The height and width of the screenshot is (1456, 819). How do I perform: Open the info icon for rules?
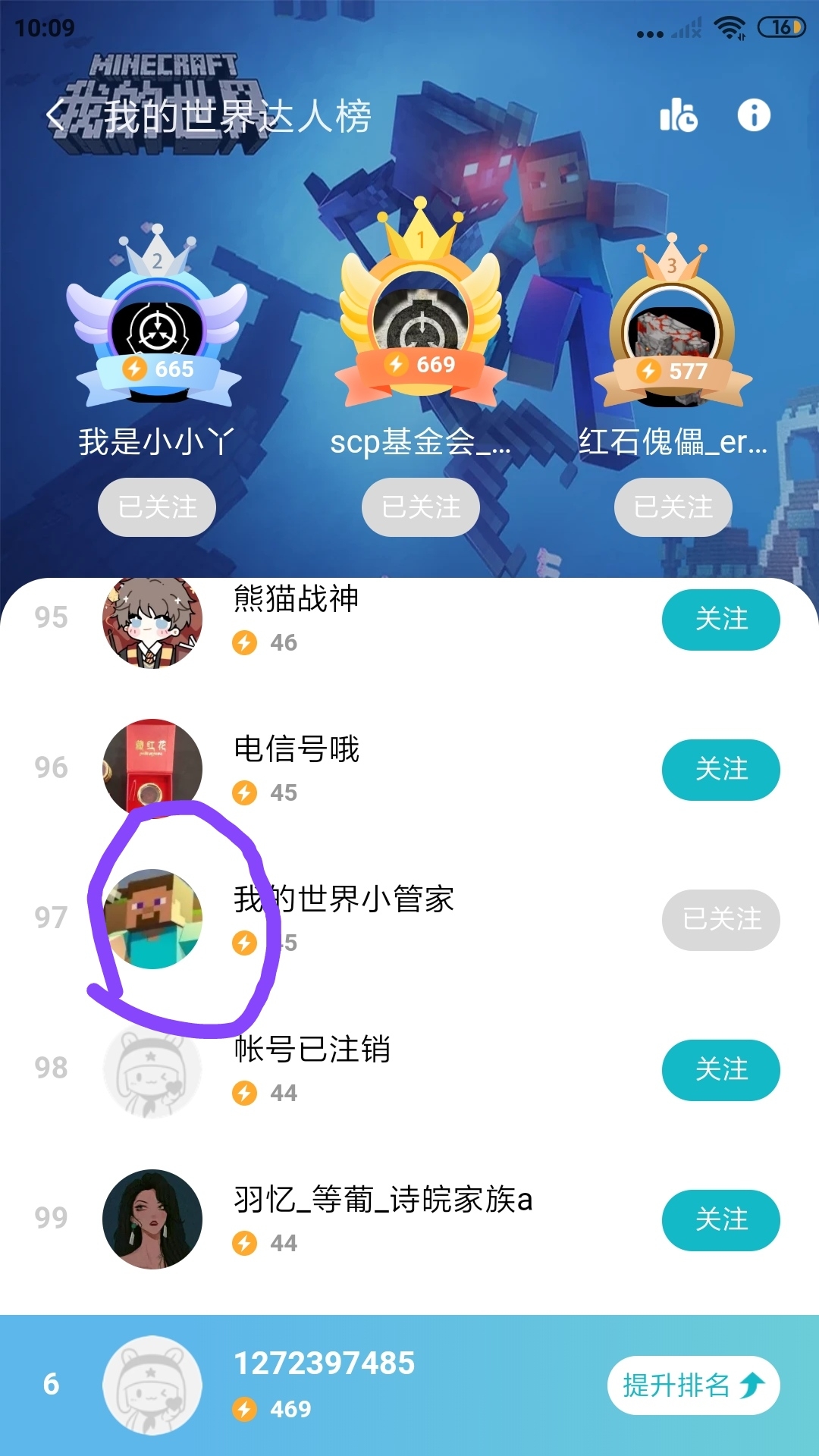click(754, 116)
